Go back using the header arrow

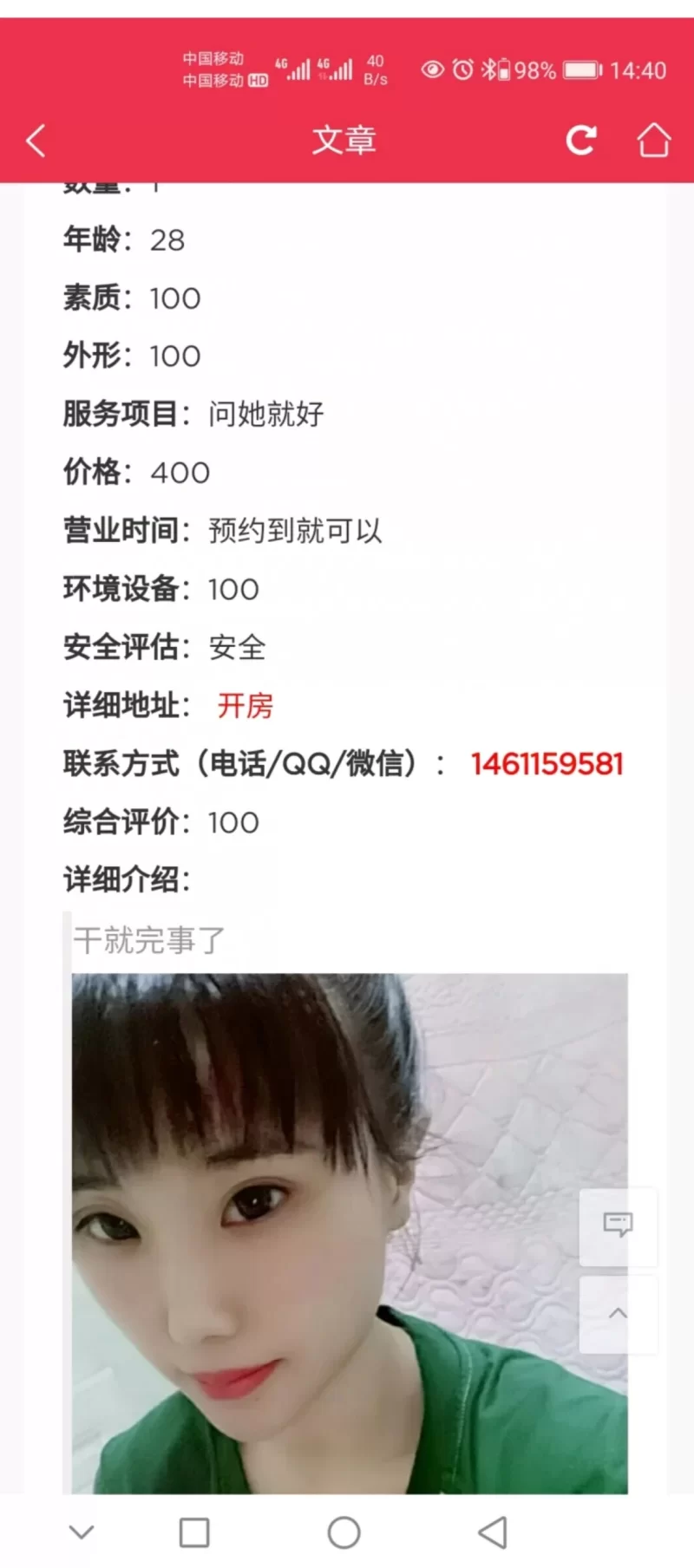point(36,140)
